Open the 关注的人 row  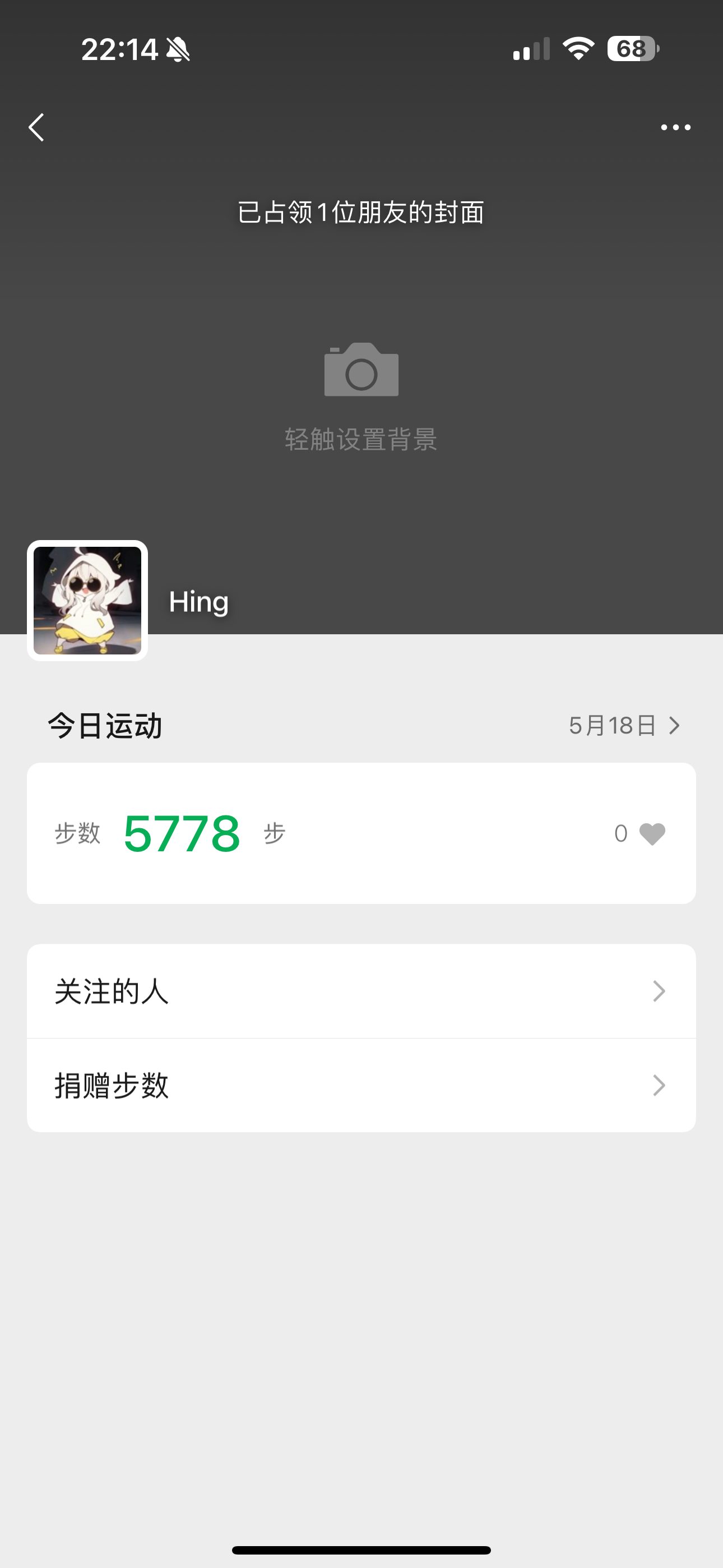point(361,991)
